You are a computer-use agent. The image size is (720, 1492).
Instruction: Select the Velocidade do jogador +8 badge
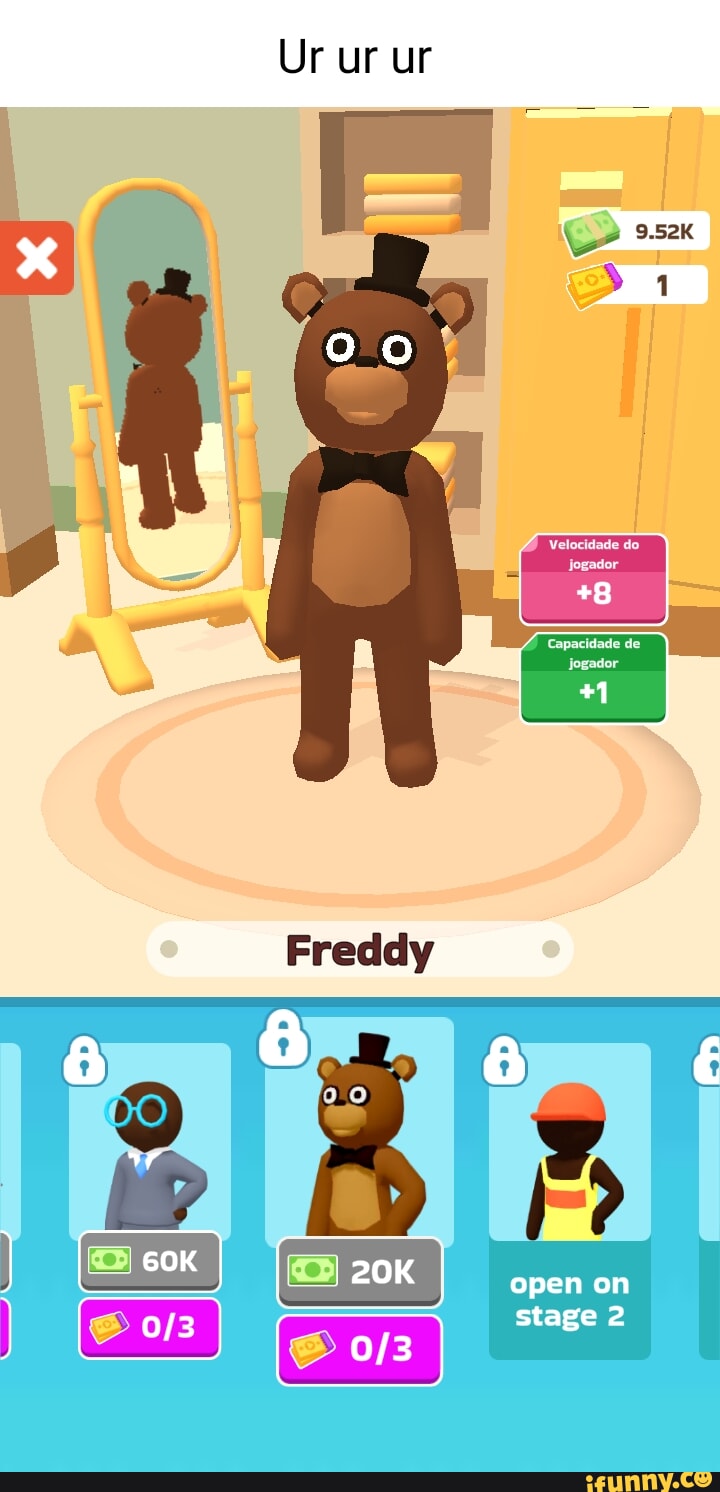pos(592,579)
